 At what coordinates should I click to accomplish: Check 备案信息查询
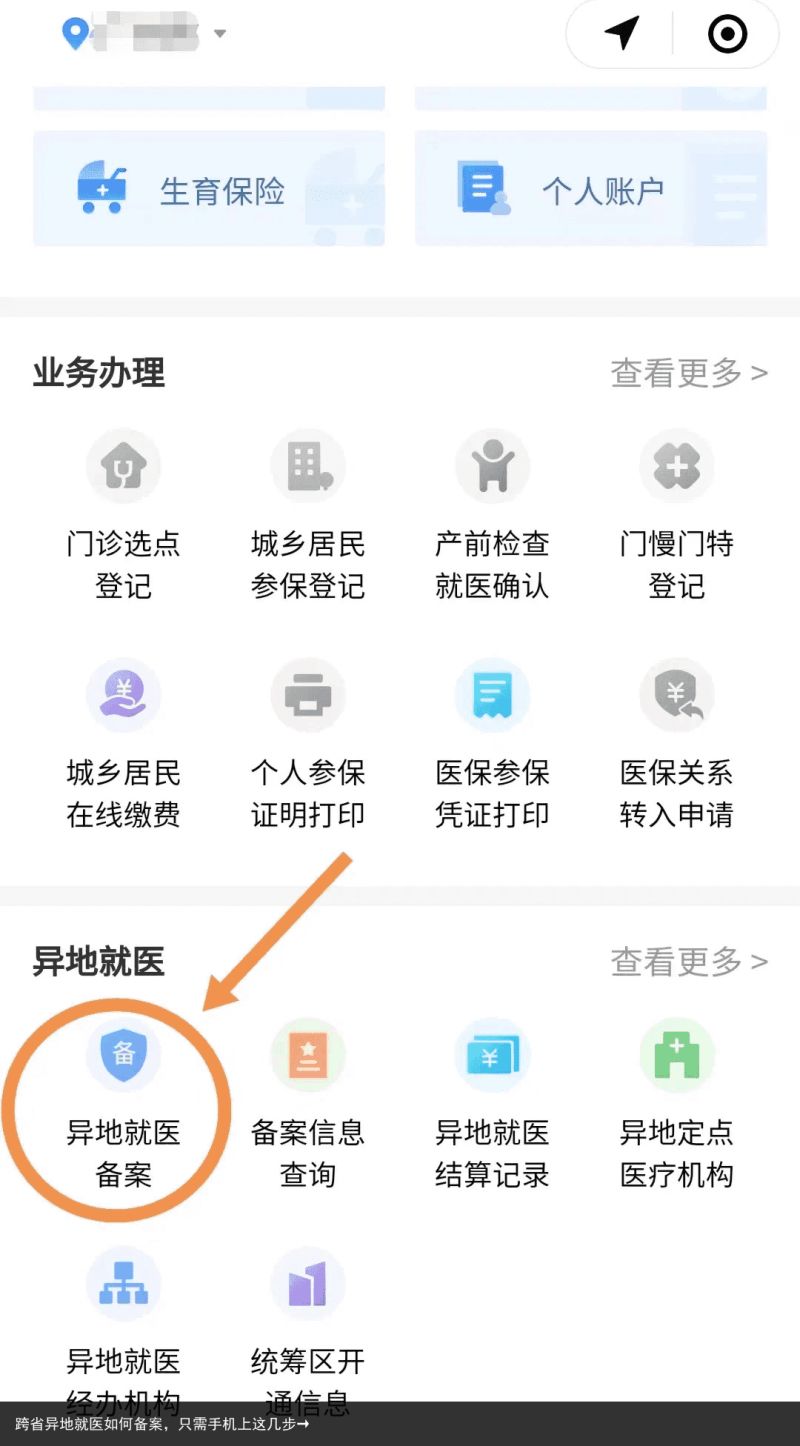[x=308, y=1105]
